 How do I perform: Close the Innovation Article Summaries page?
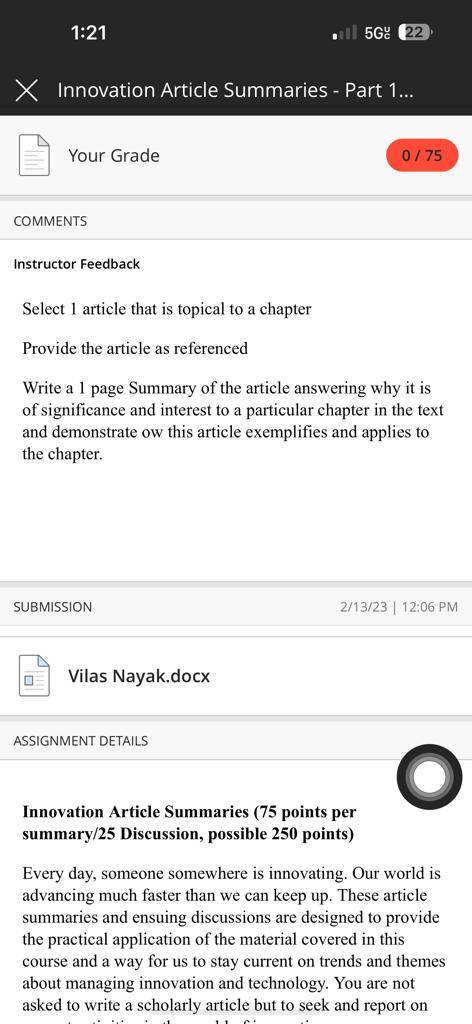pyautogui.click(x=26, y=90)
